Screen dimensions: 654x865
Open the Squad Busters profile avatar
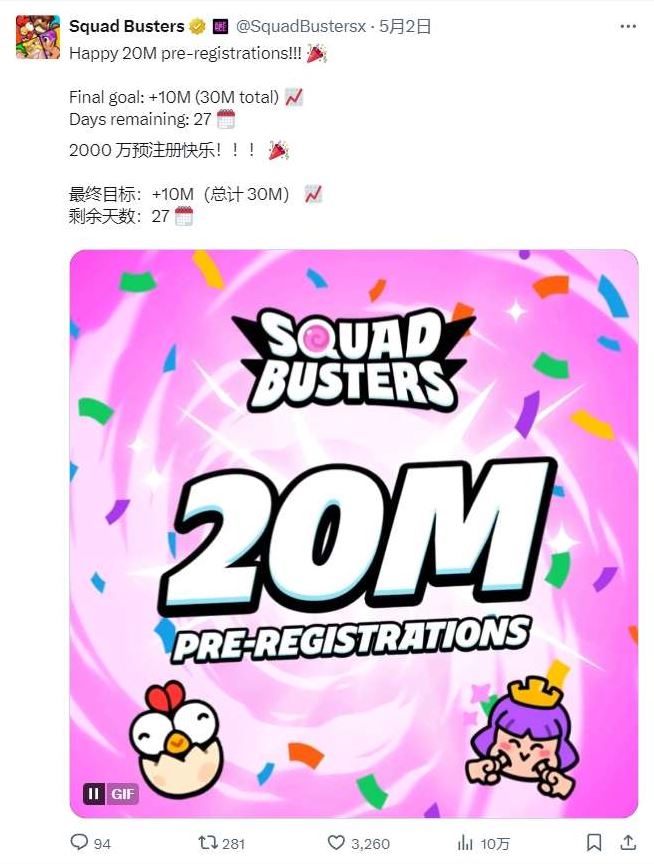tap(35, 38)
